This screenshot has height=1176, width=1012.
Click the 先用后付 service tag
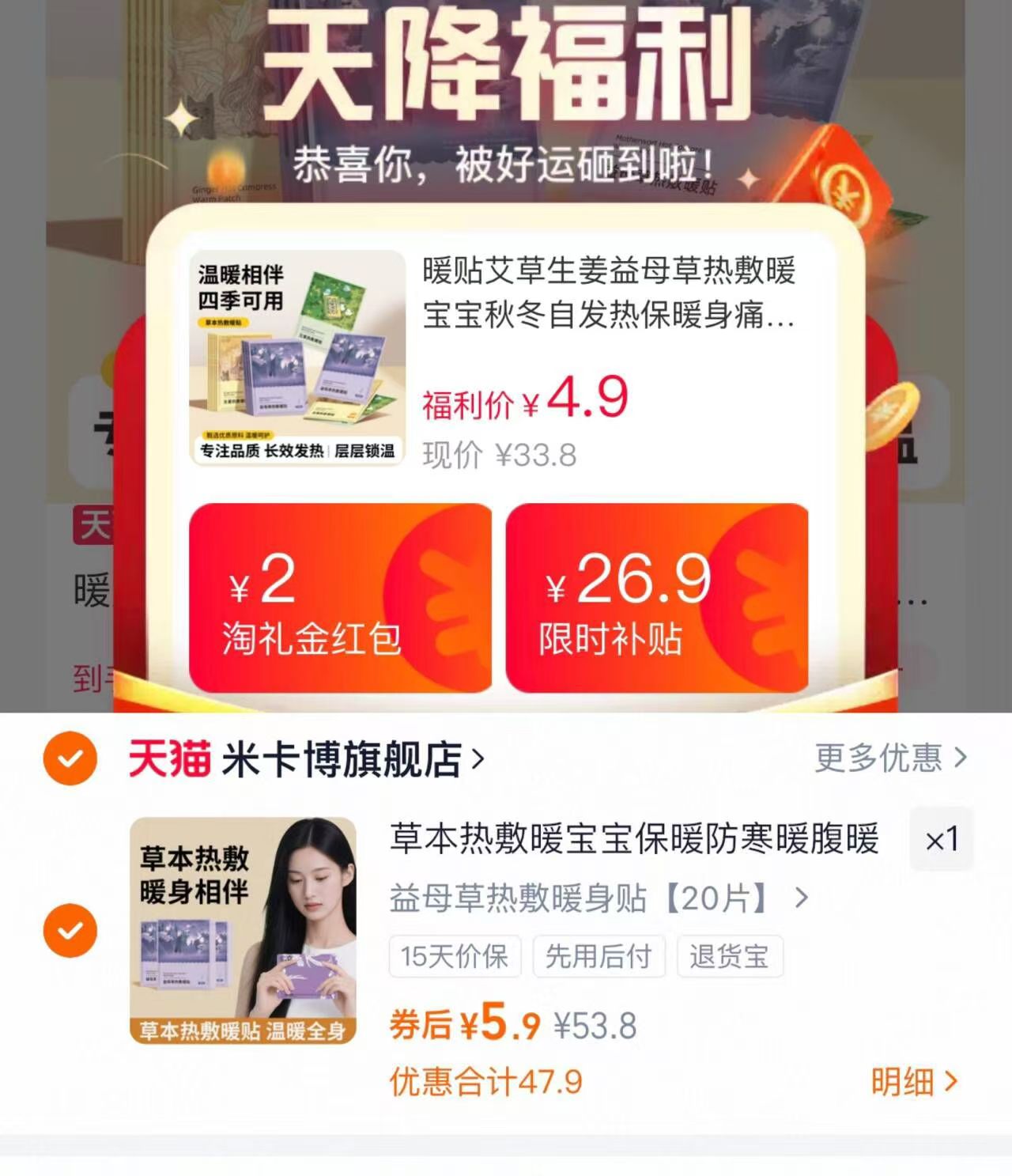click(599, 955)
